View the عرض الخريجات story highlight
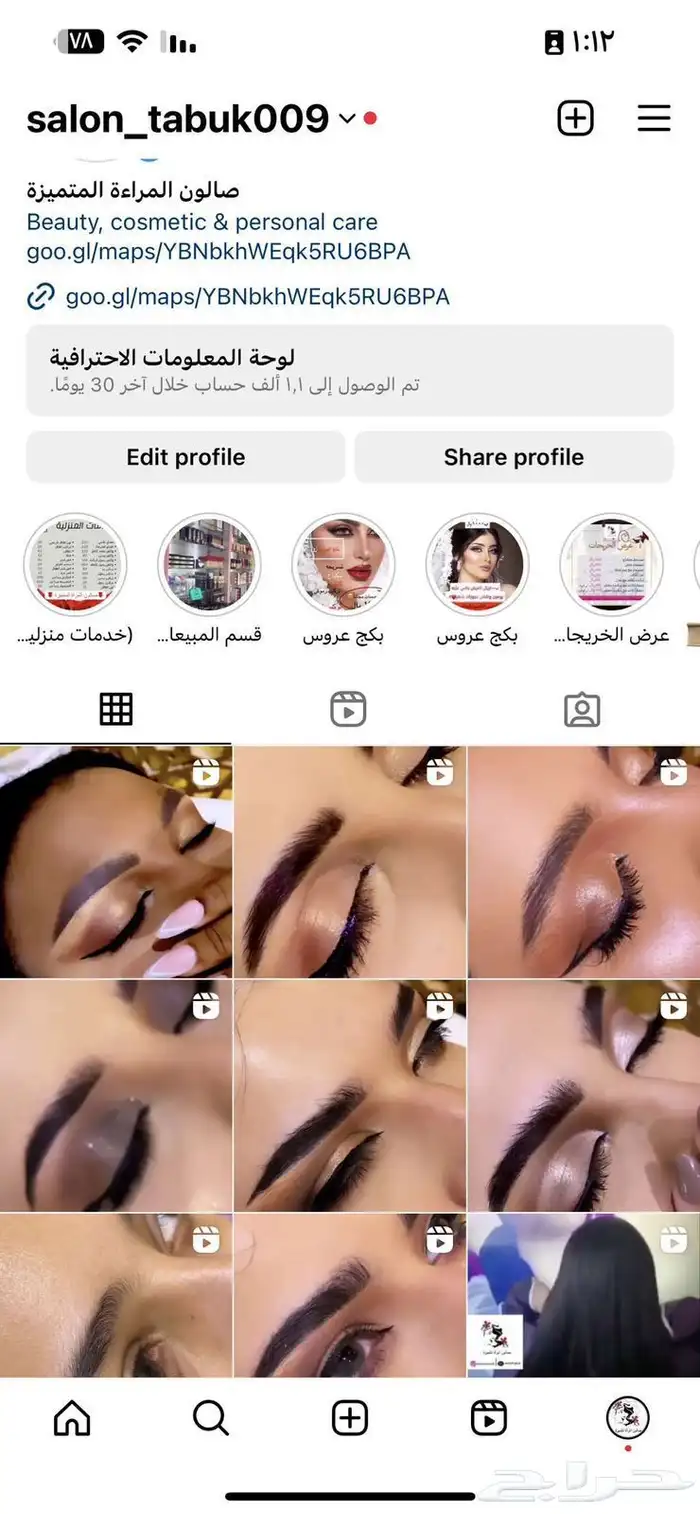 611,565
